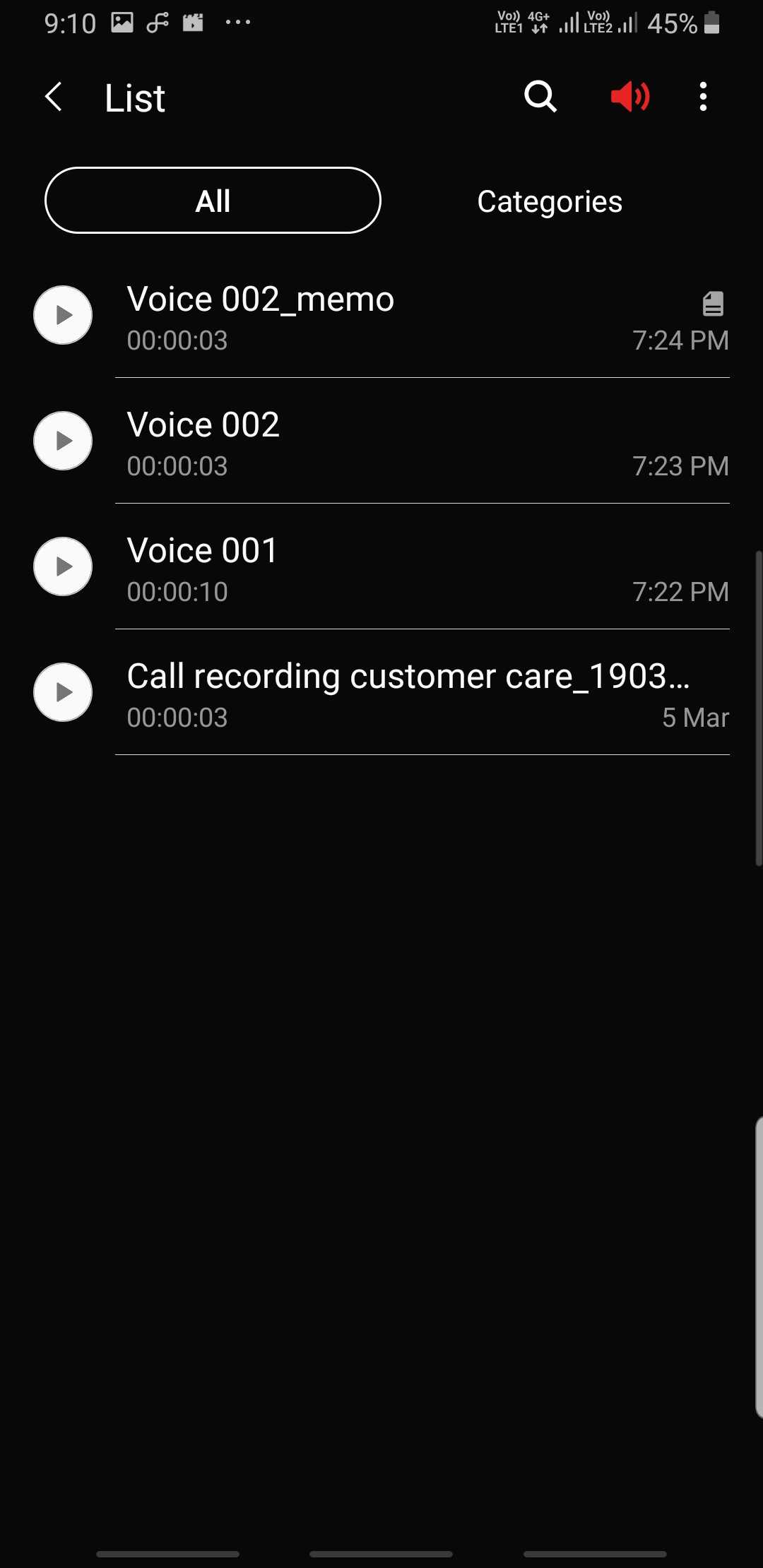Play the Call recording customer care clip

click(63, 692)
